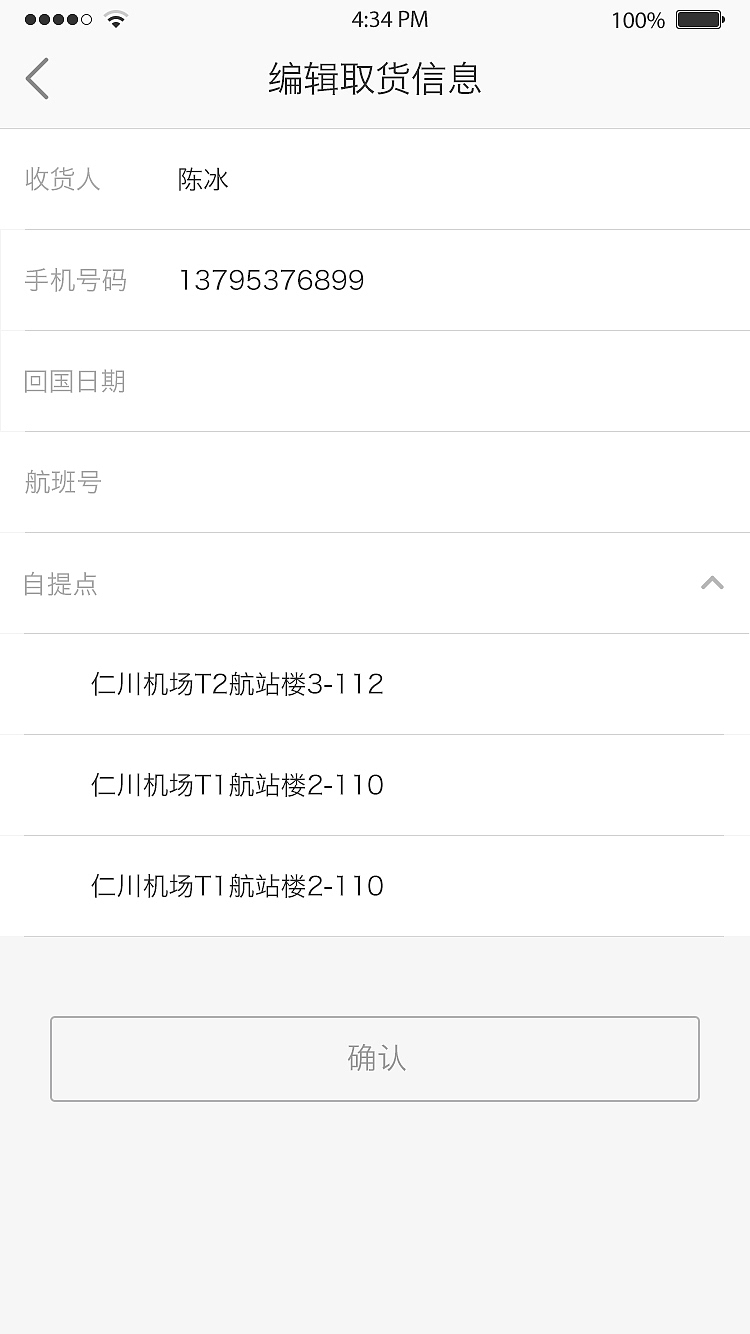Tap the 手机号码 phone label
This screenshot has height=1334, width=750.
coord(76,280)
